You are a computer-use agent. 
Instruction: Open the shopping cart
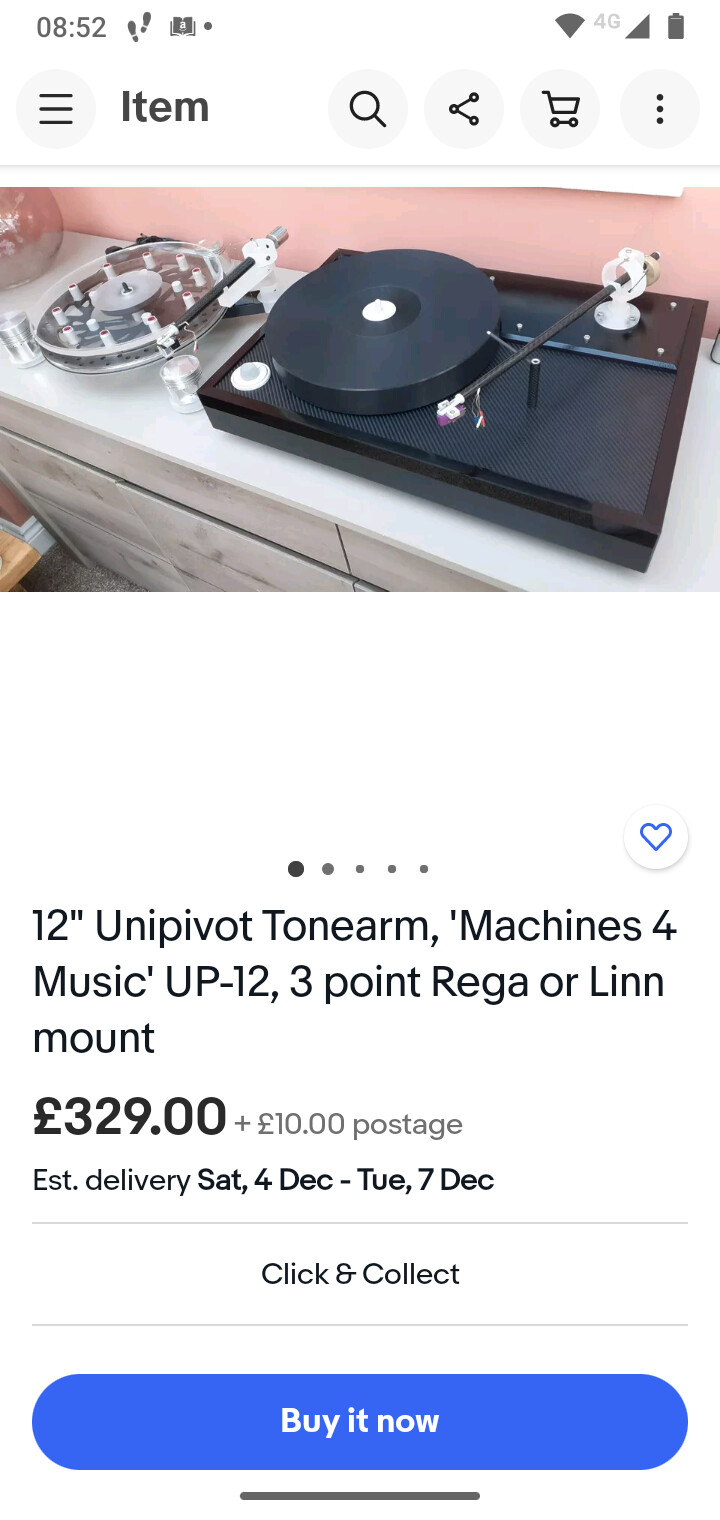pos(560,109)
